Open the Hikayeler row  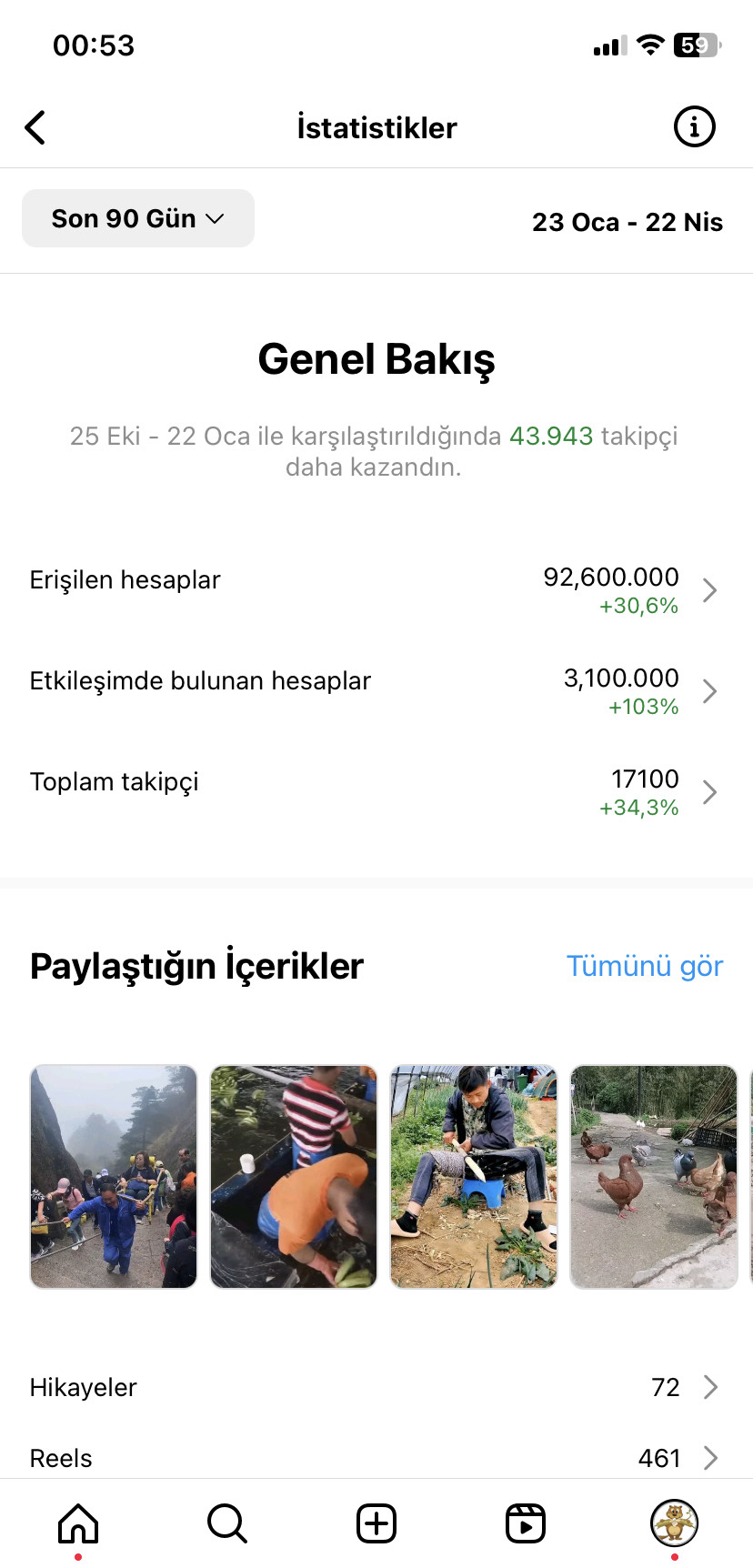pos(376,1387)
